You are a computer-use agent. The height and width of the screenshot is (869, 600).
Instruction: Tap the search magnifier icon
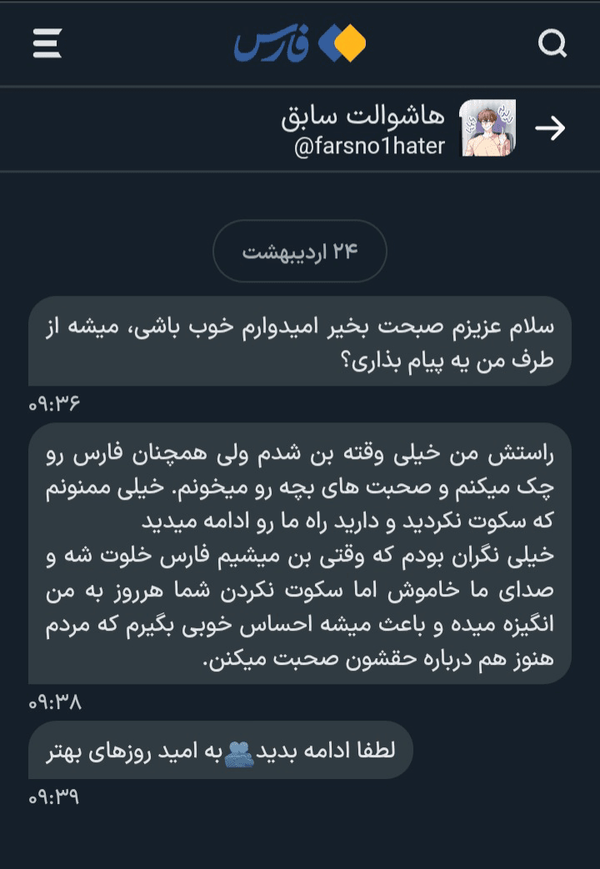(x=552, y=43)
